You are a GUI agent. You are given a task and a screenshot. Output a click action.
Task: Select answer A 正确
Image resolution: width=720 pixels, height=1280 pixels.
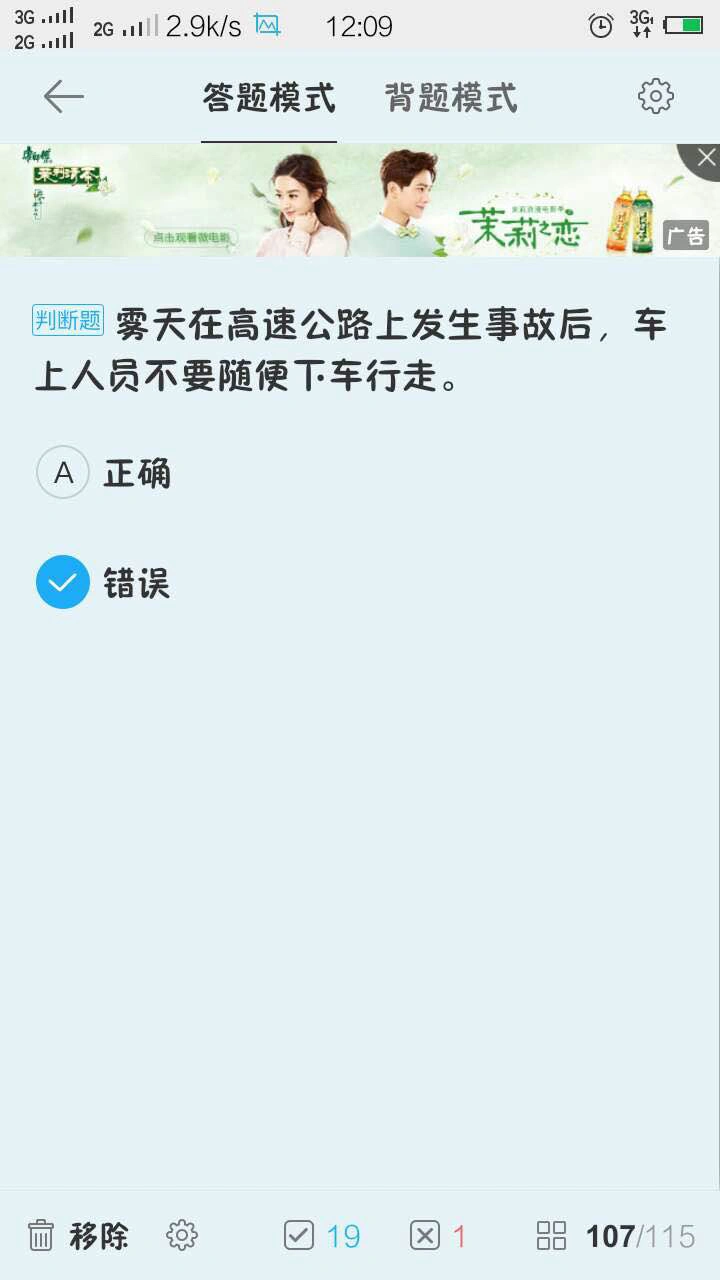point(104,472)
